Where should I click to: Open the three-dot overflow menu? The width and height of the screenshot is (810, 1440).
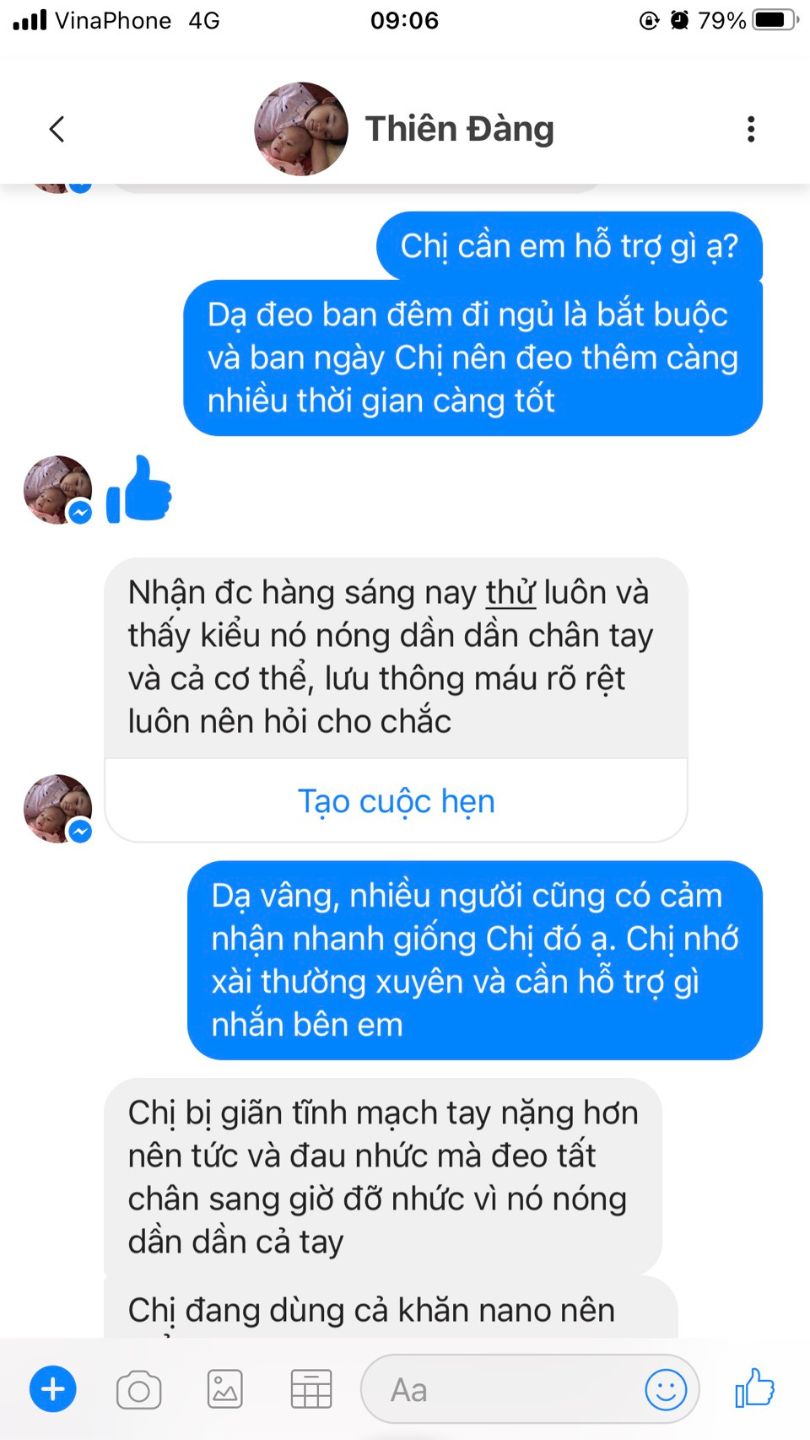751,129
